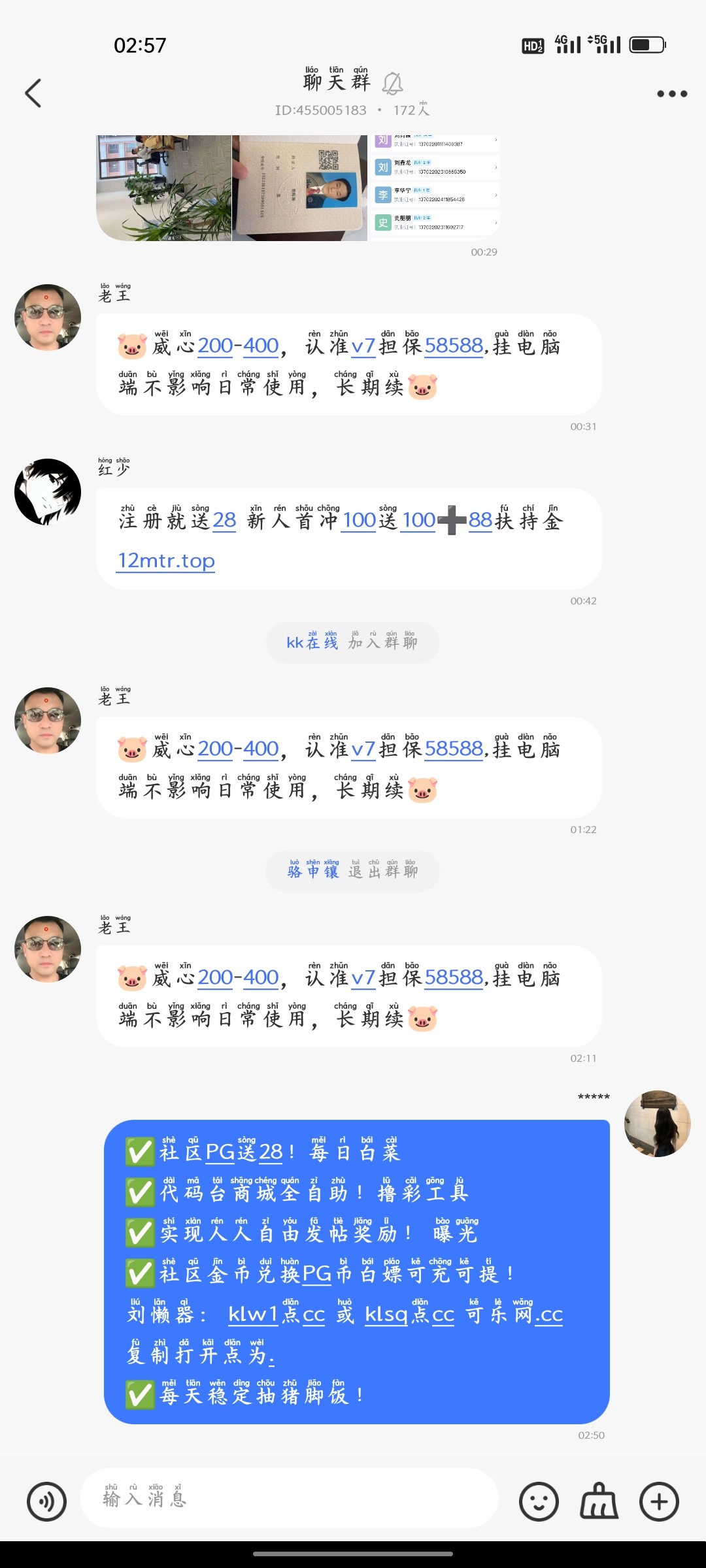Tap the group title 聊天群
Image resolution: width=706 pixels, height=1568 pixels.
tap(337, 82)
